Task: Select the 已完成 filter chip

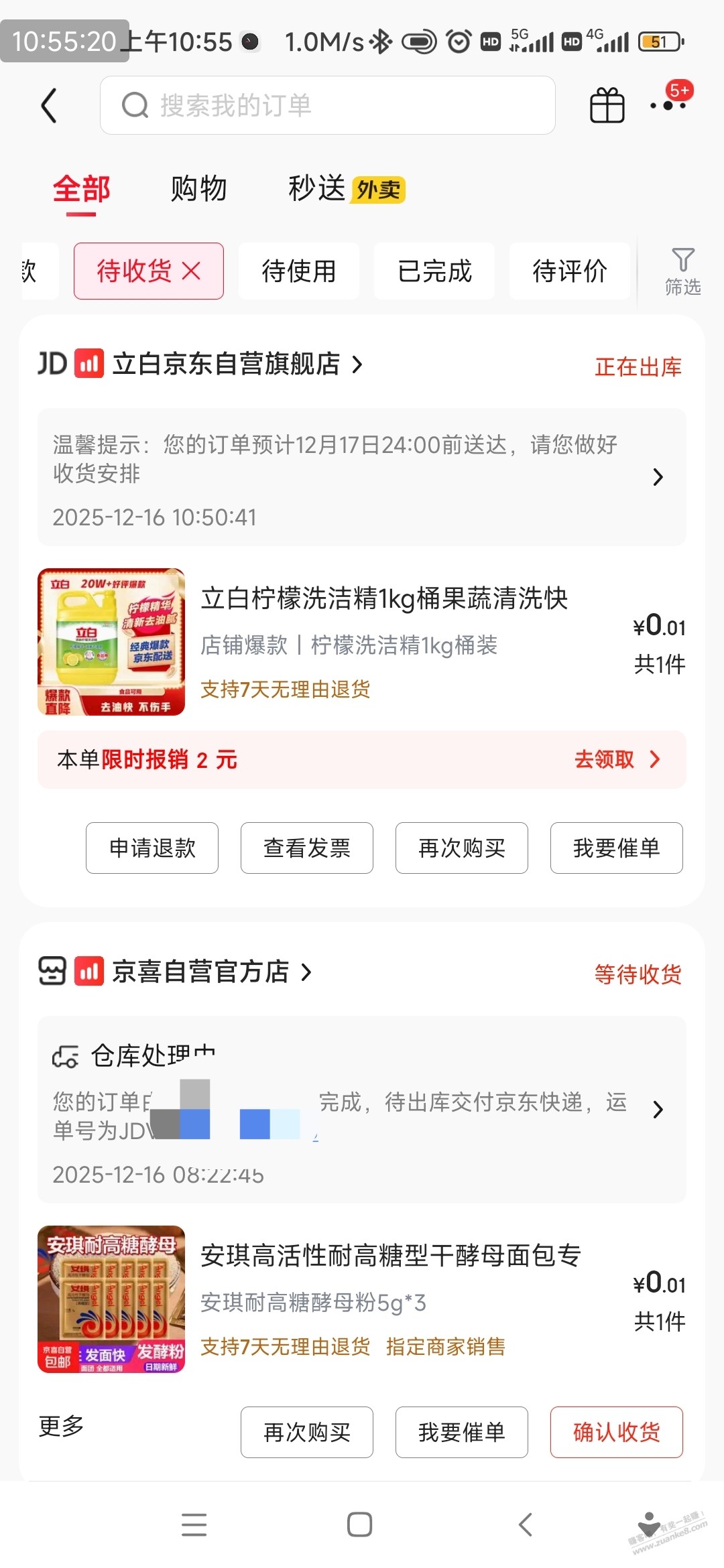Action: click(434, 271)
